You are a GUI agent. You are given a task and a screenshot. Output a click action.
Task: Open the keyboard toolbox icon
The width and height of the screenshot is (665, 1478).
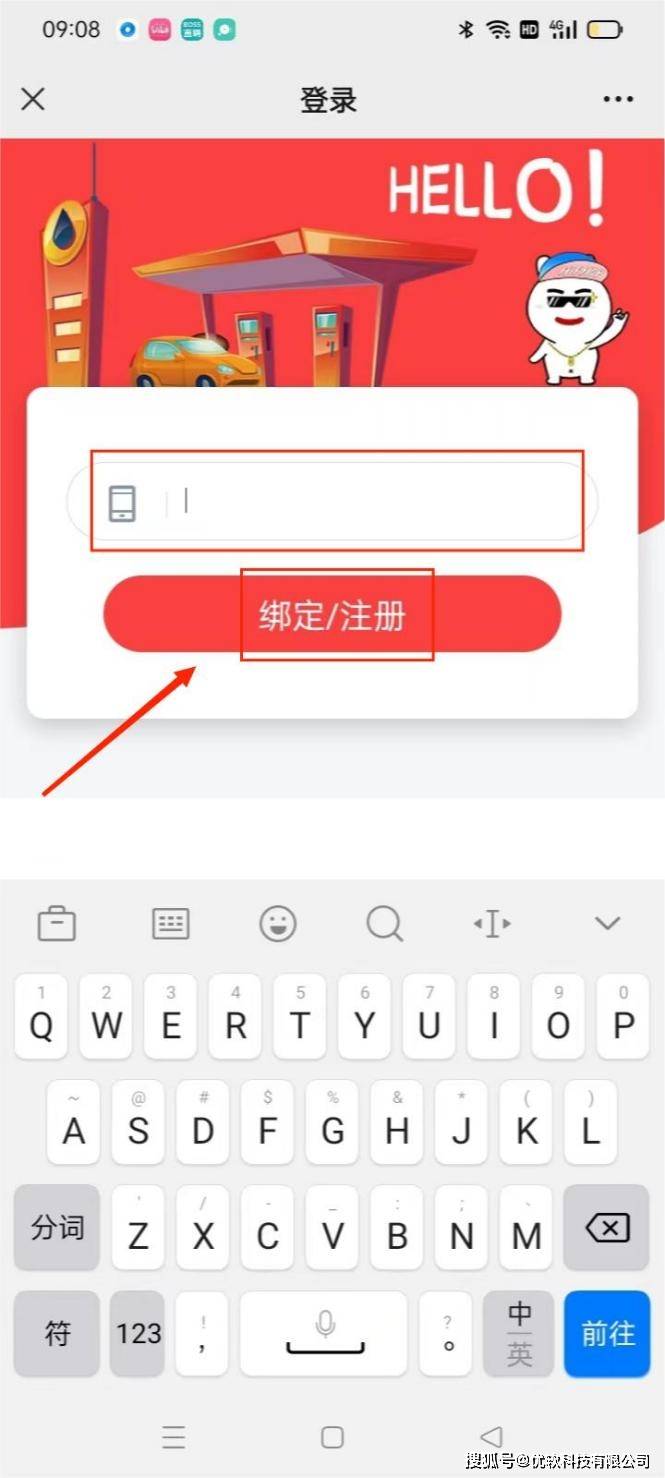[x=56, y=924]
